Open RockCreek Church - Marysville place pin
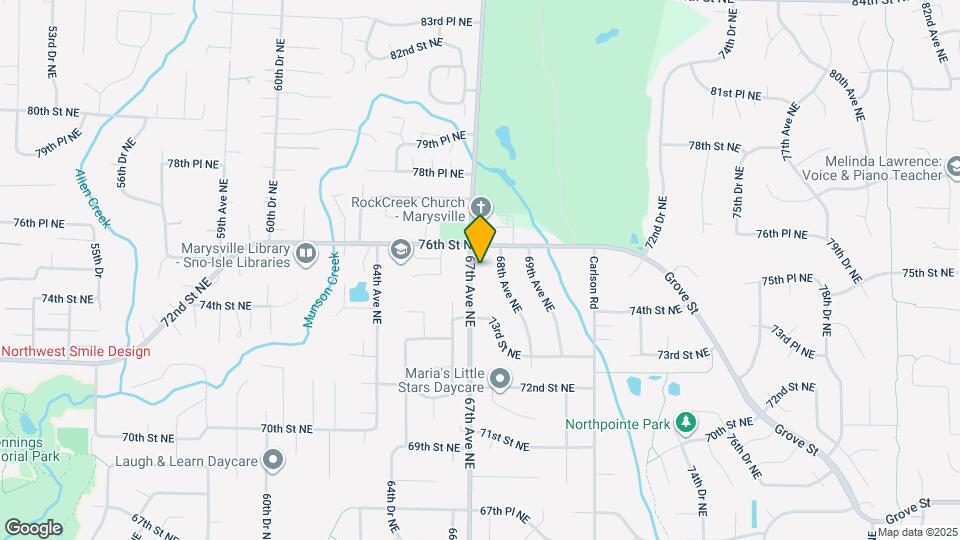This screenshot has width=960, height=540. 481,207
